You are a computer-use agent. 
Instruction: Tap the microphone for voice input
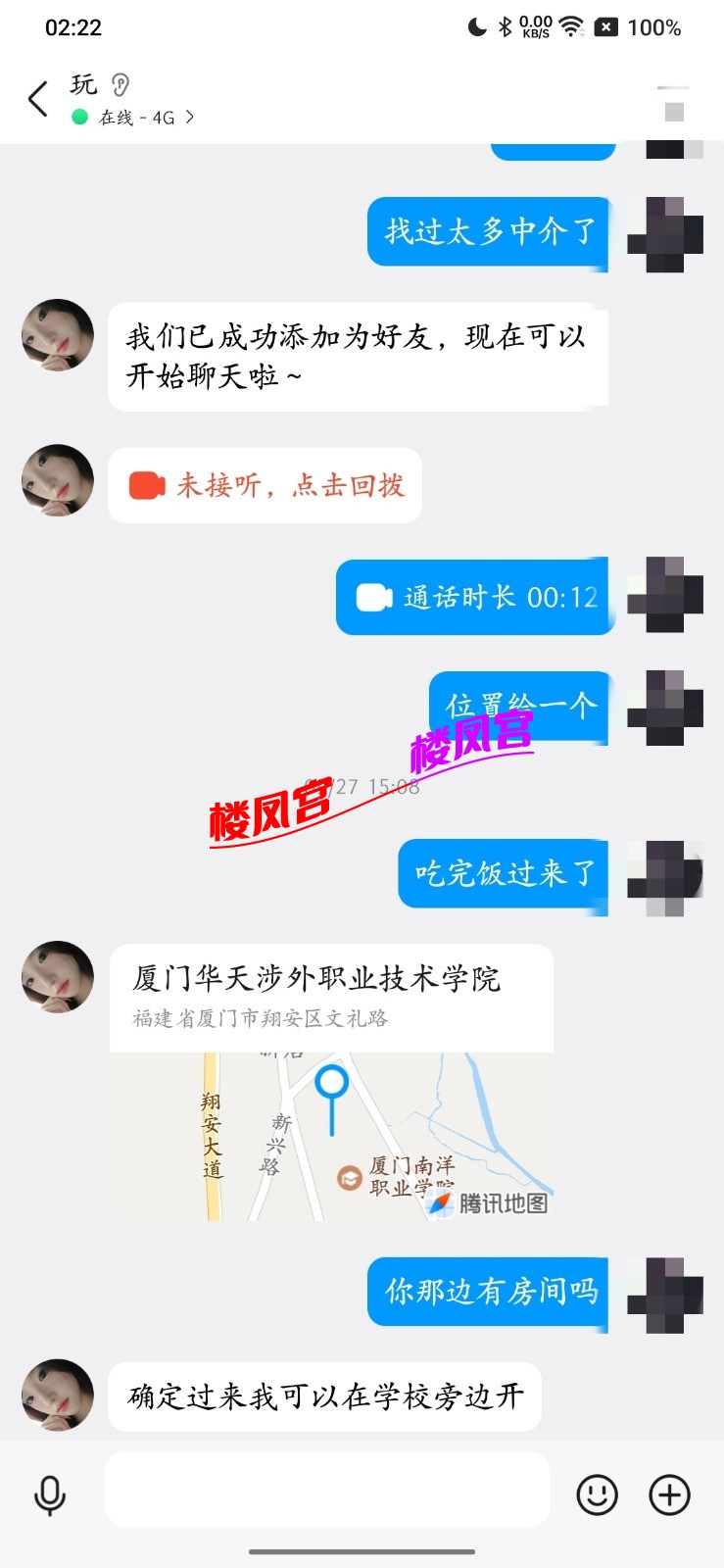tap(49, 1495)
